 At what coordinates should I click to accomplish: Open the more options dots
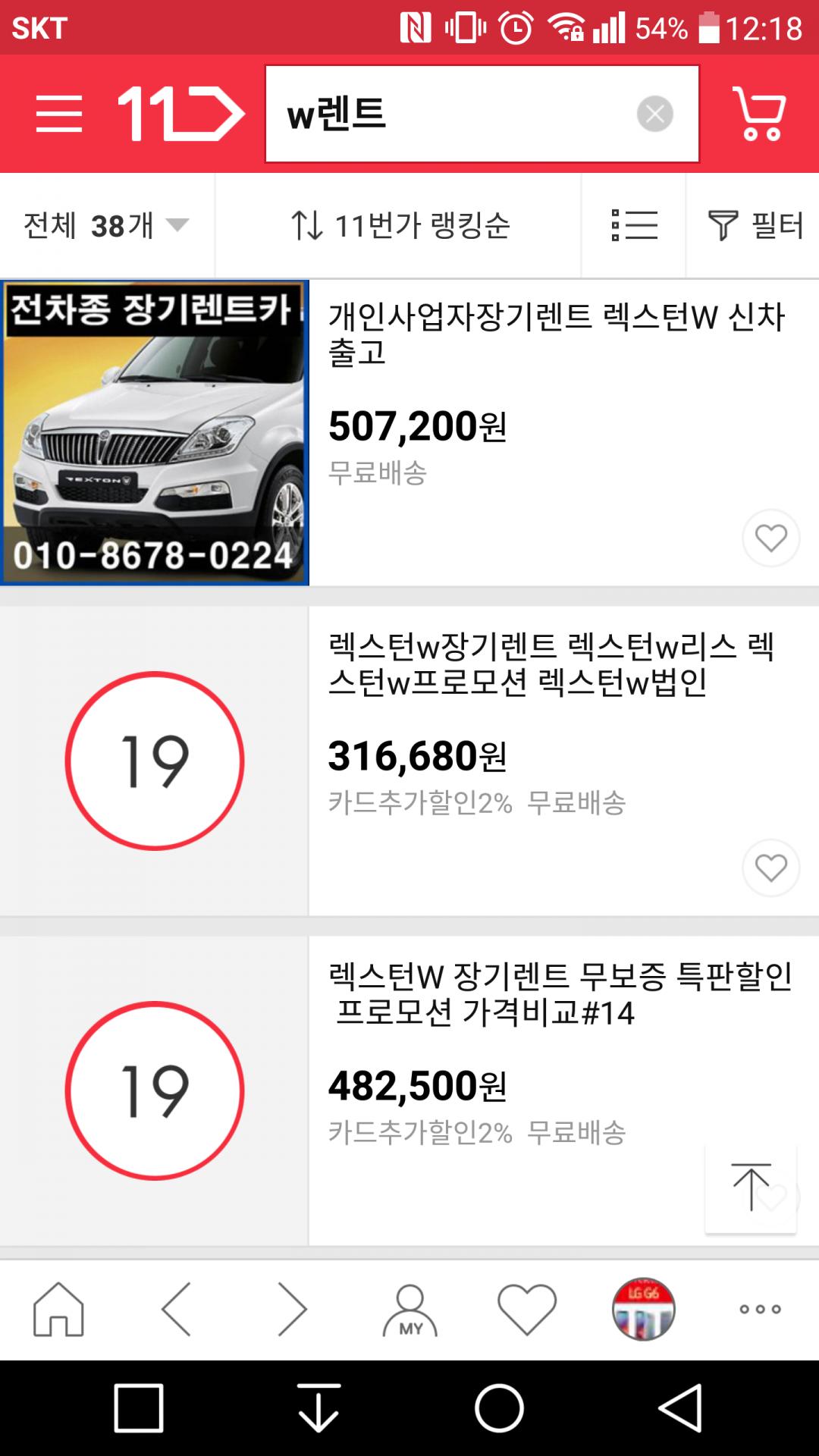click(x=760, y=1310)
